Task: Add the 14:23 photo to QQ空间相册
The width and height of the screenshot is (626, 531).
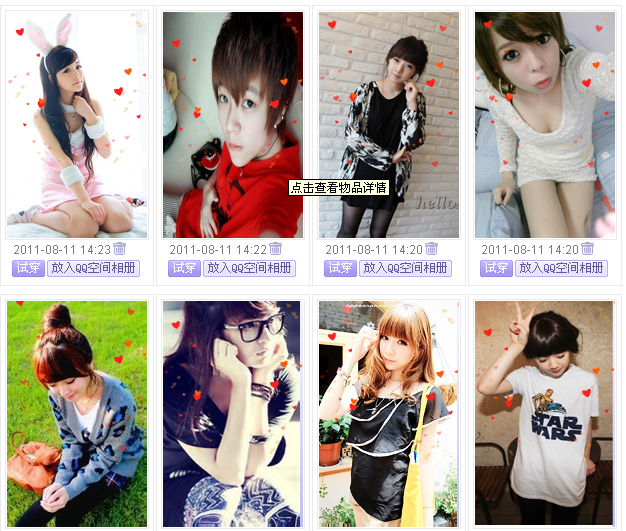Action: 94,268
